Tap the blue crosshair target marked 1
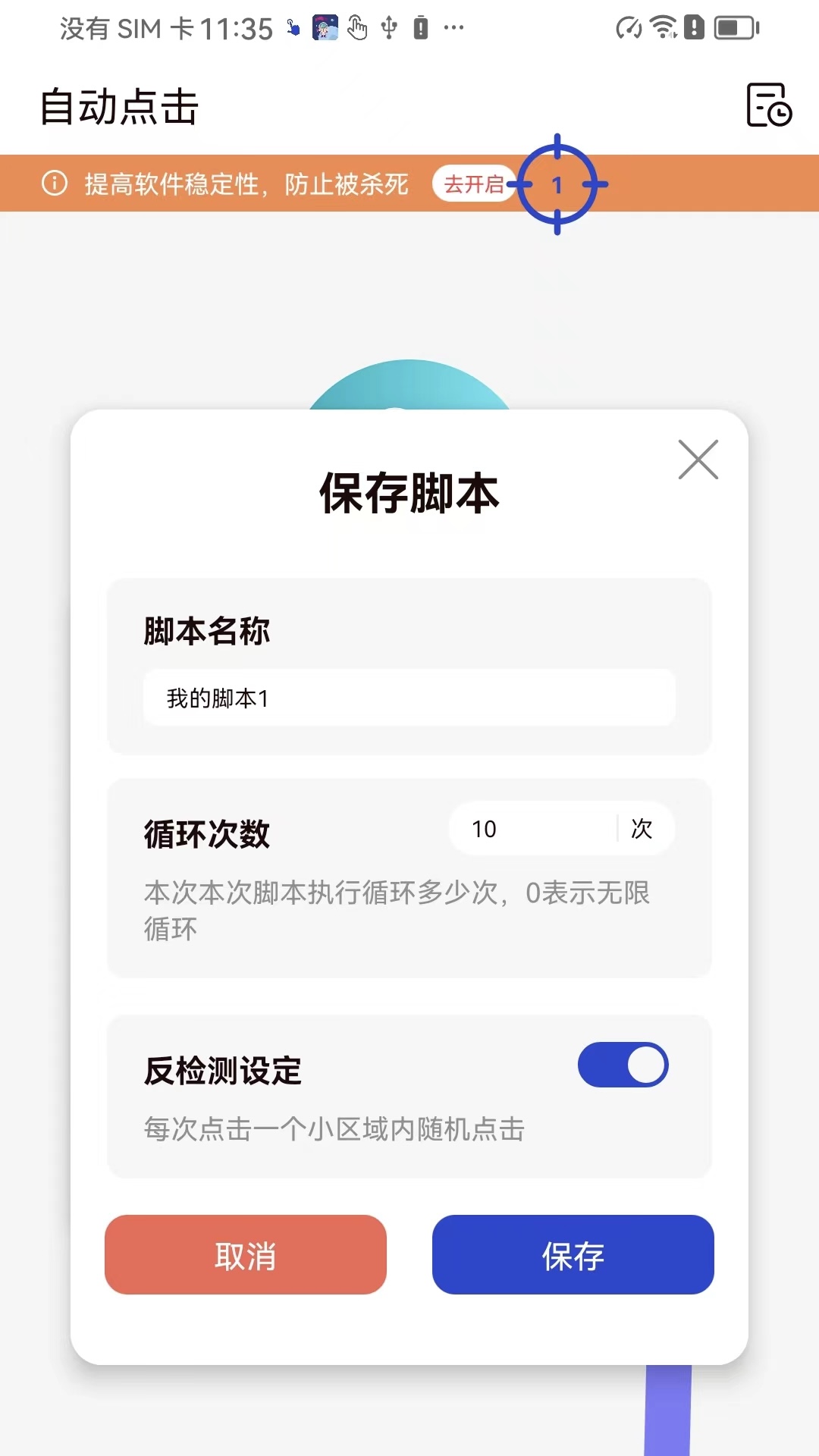Viewport: 819px width, 1456px height. point(557,184)
